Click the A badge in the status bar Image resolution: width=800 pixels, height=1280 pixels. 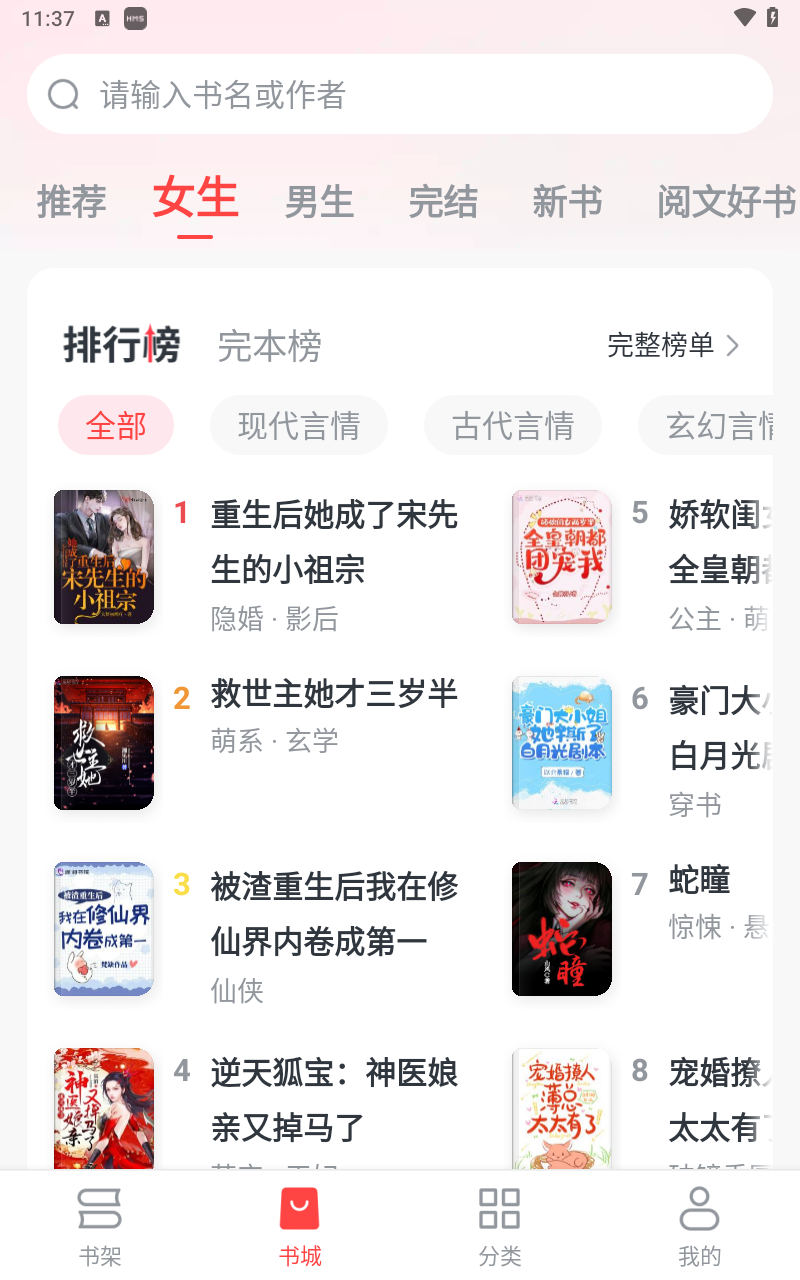(x=102, y=18)
